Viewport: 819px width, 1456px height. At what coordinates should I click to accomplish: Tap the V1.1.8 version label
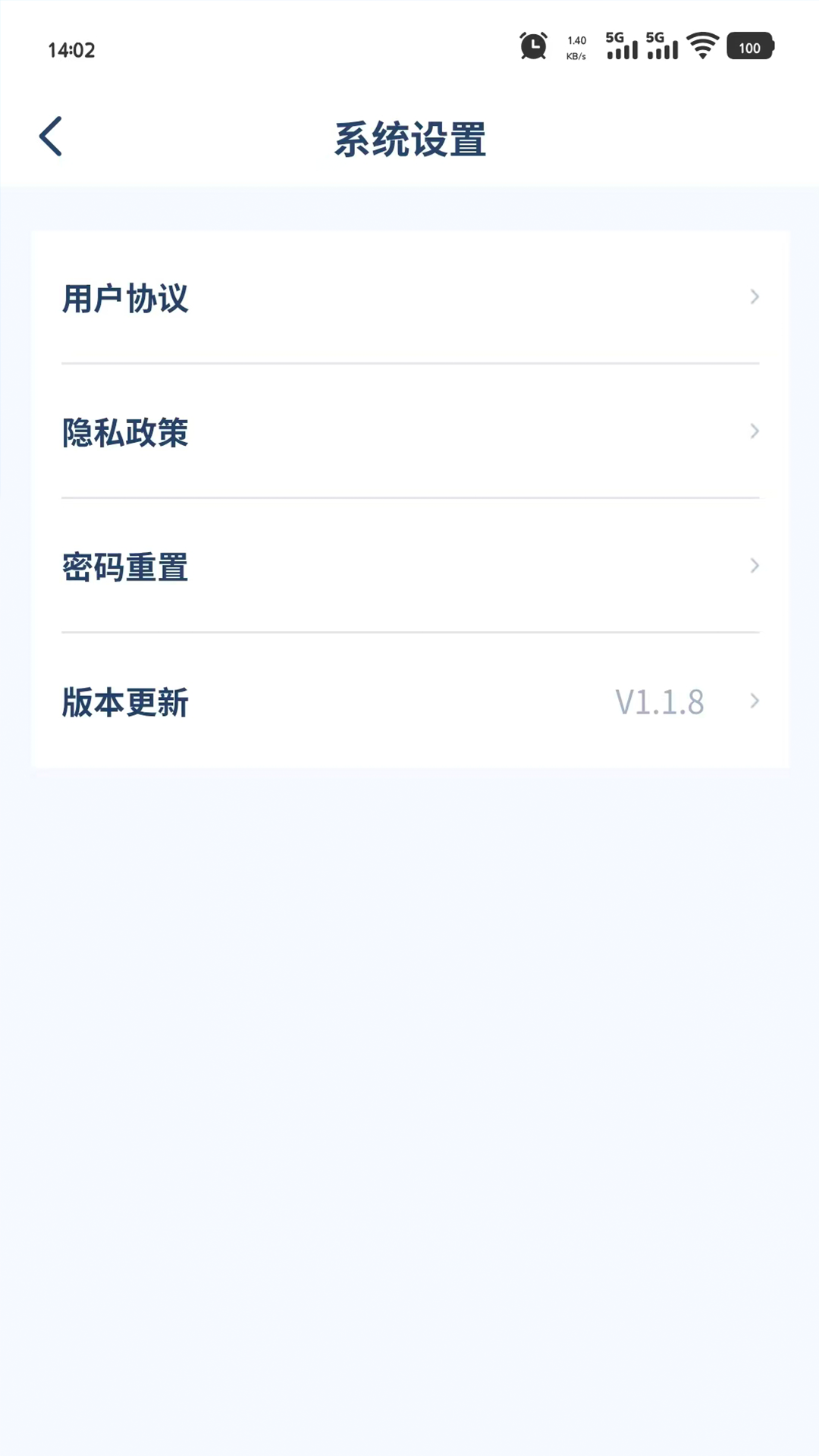tap(659, 701)
